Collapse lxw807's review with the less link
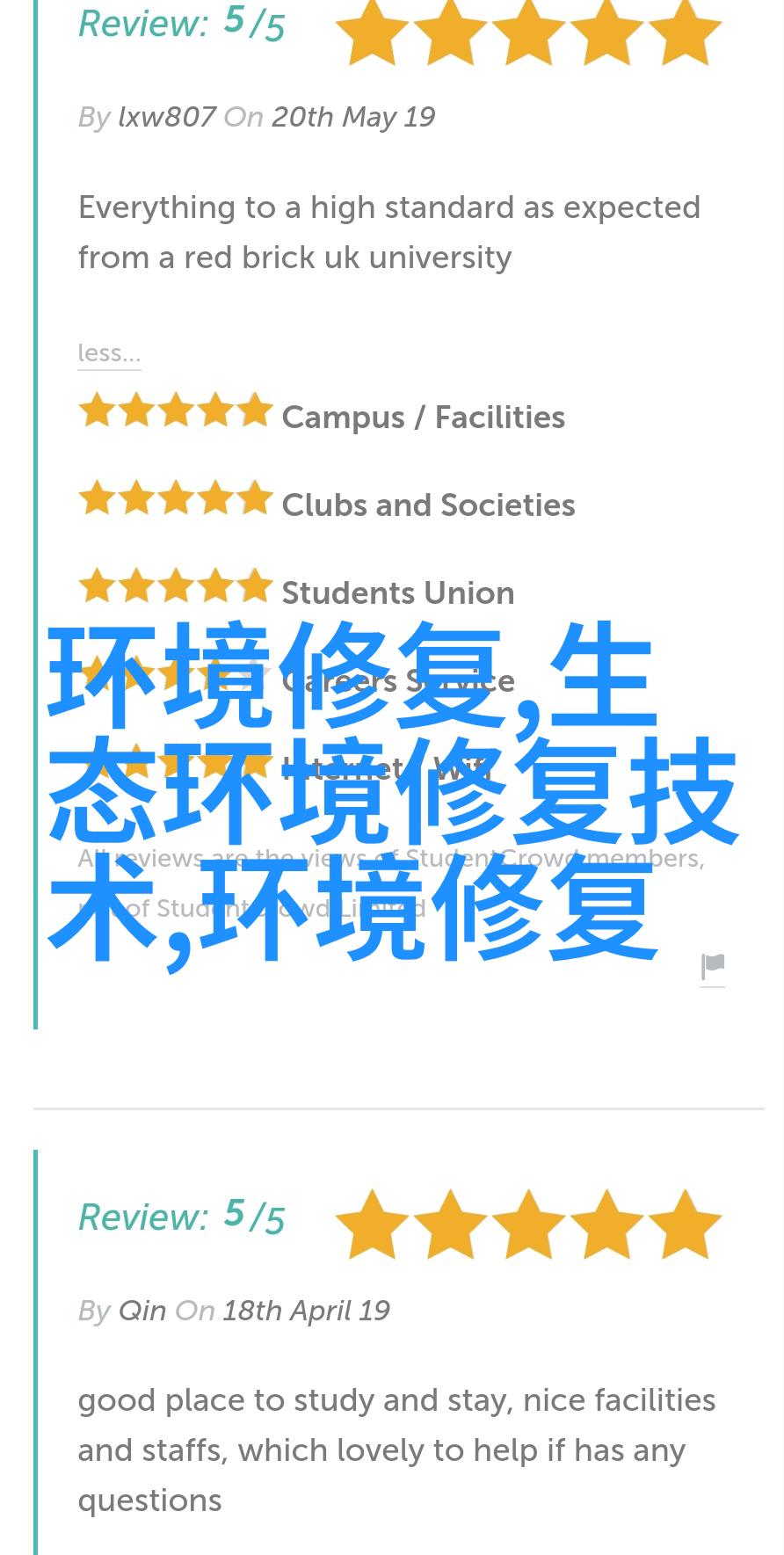The image size is (784, 1555). pyautogui.click(x=109, y=353)
